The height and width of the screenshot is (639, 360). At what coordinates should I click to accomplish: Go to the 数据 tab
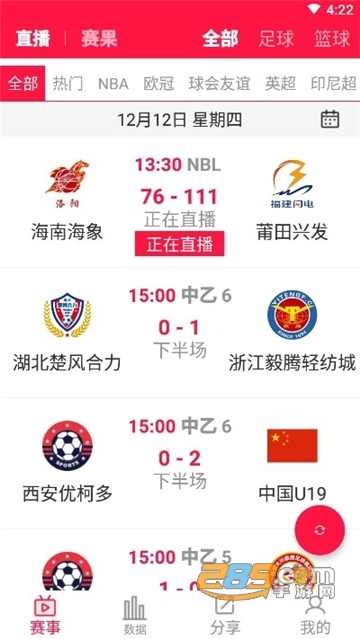[135, 615]
